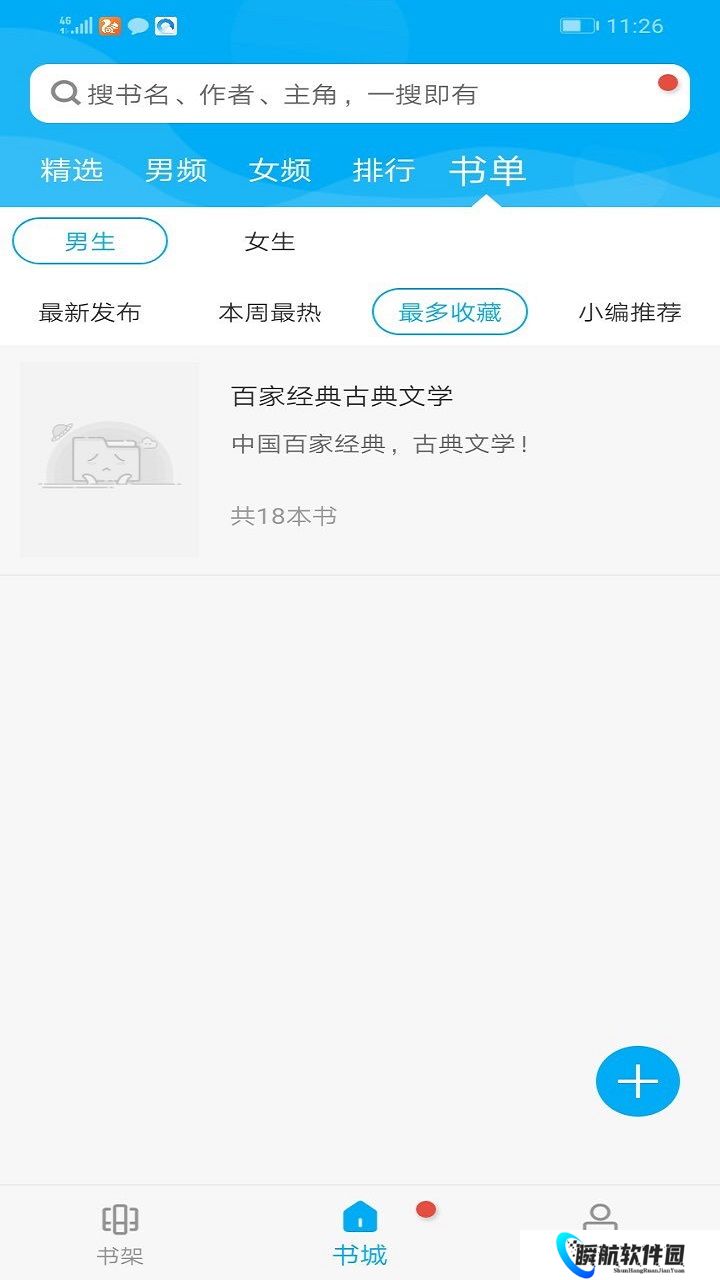Select the 男生 filter chip

click(90, 241)
